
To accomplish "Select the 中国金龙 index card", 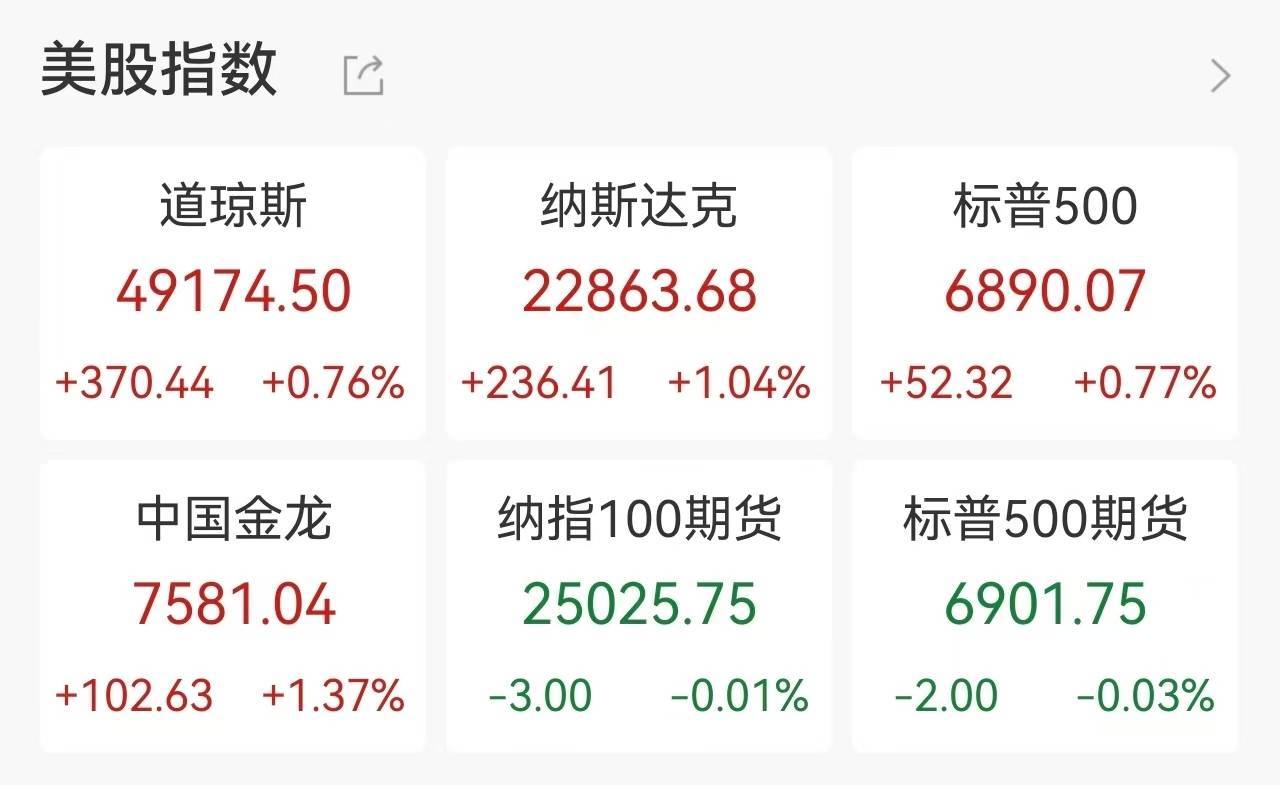I will [233, 606].
